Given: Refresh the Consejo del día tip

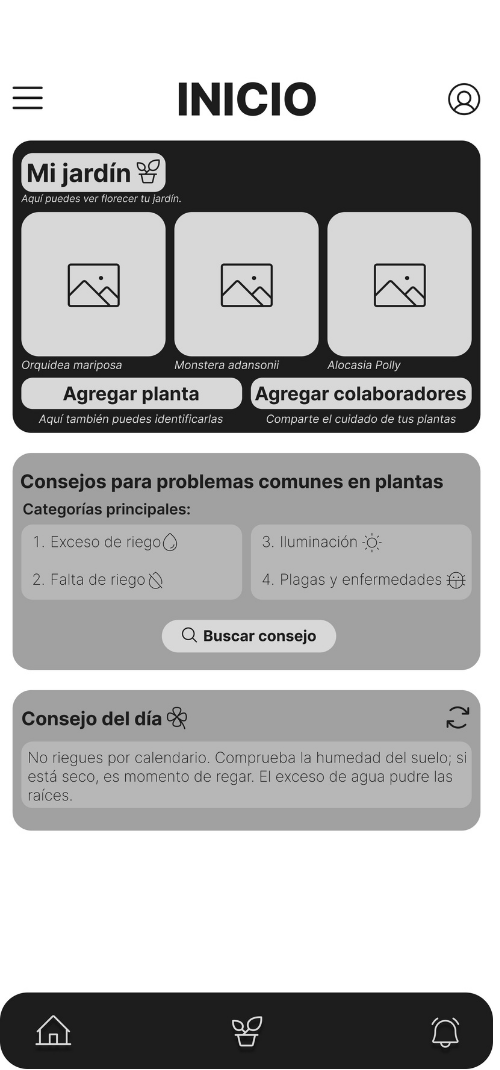Looking at the screenshot, I should coord(458,718).
